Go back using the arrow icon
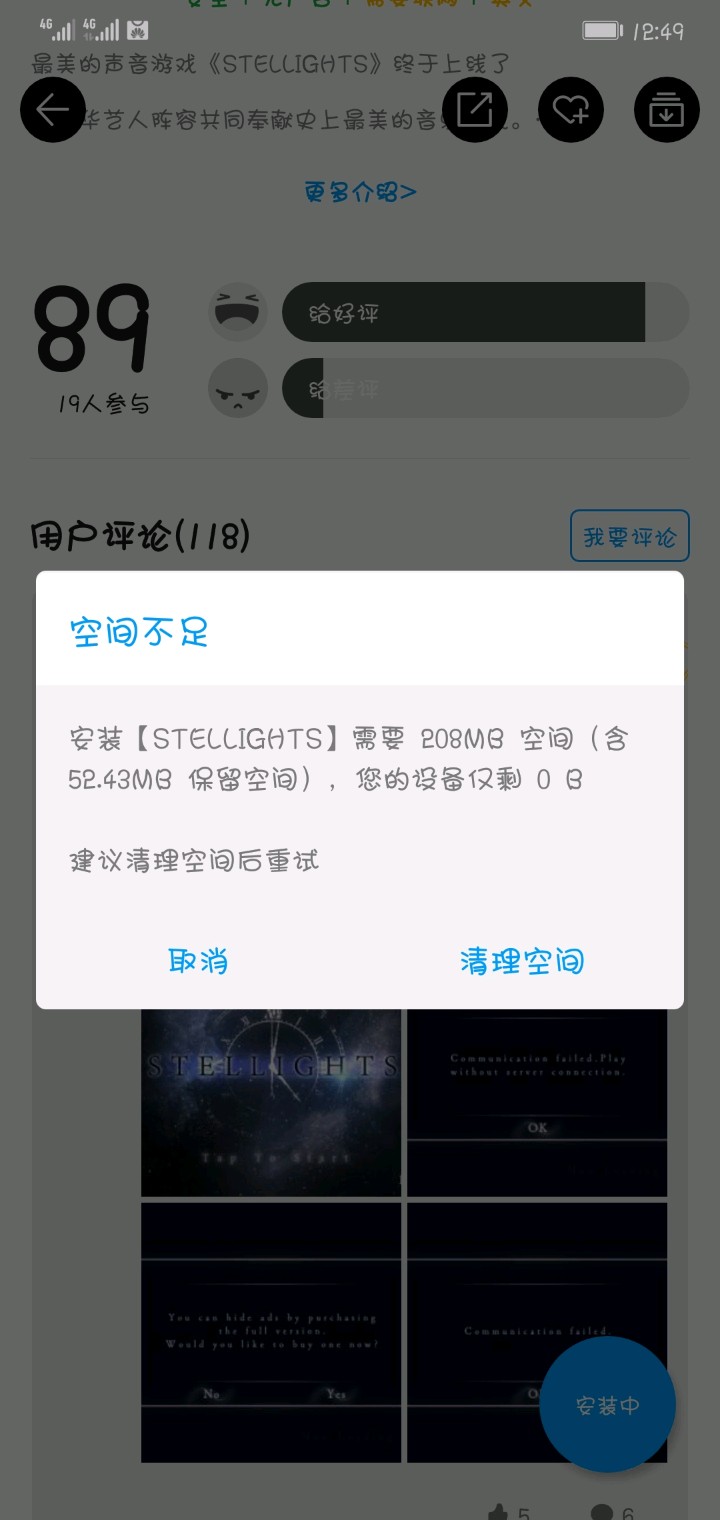Viewport: 720px width, 1520px height. [x=52, y=110]
